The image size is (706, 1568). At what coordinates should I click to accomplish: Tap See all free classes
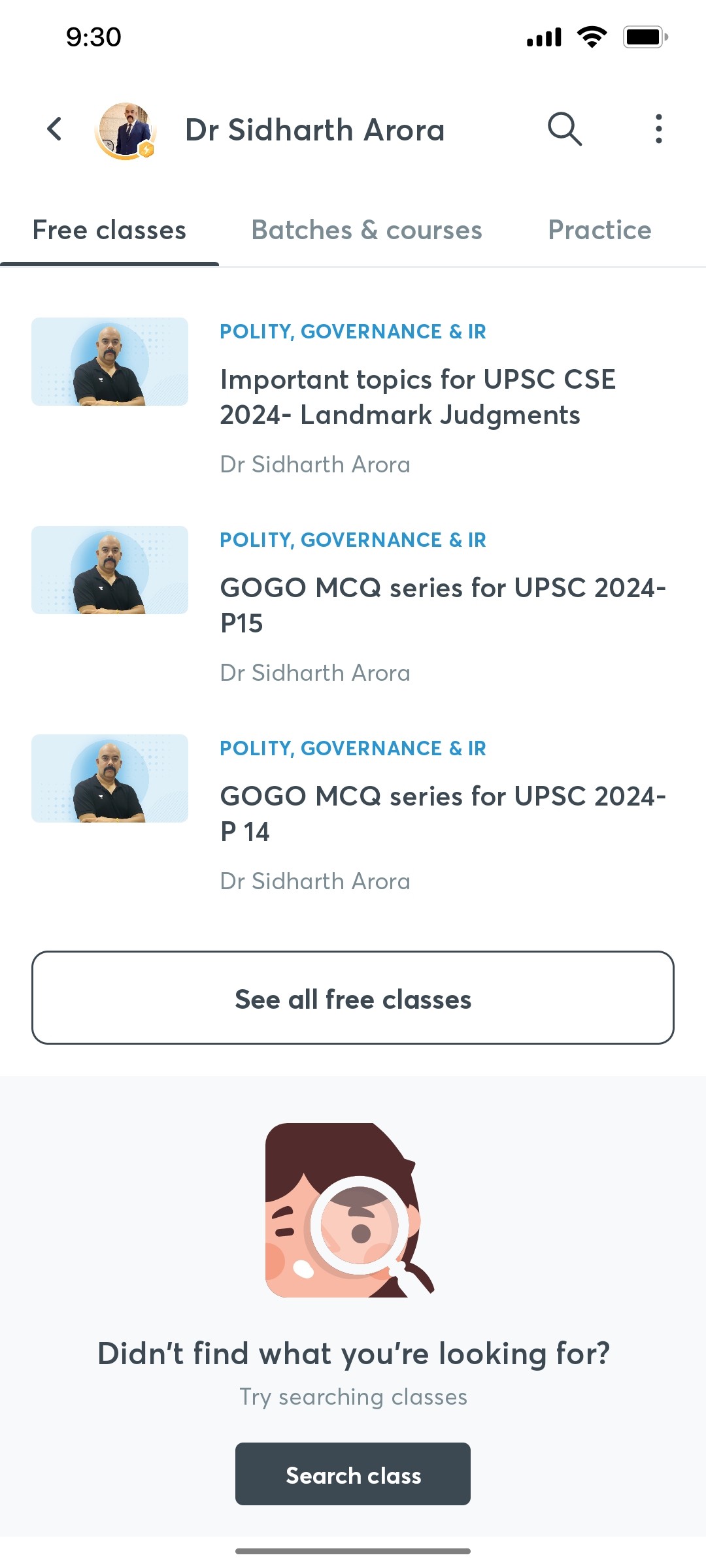click(x=353, y=998)
